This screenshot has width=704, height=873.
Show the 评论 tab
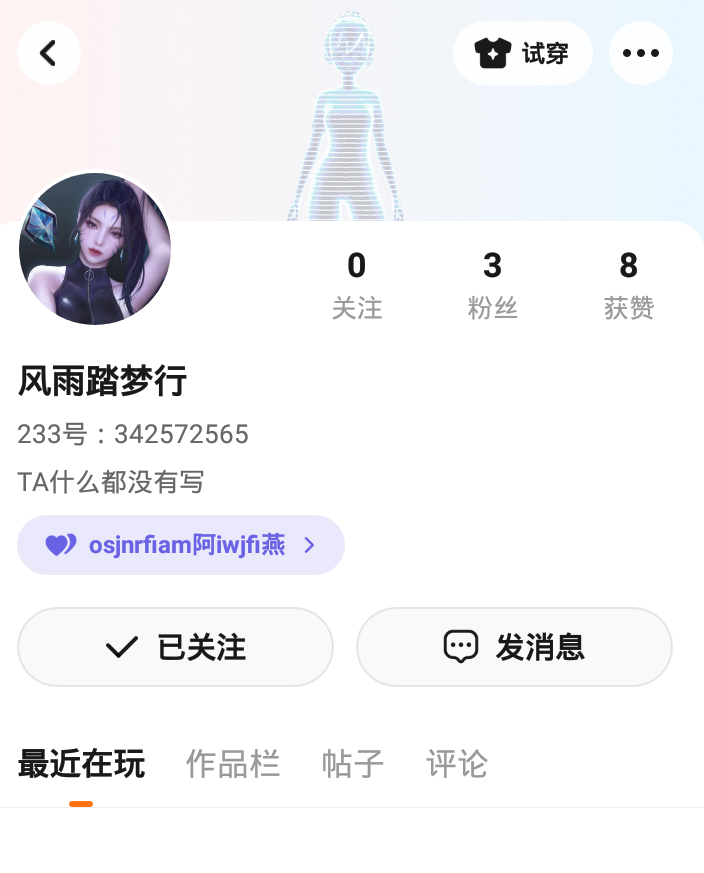coord(456,764)
